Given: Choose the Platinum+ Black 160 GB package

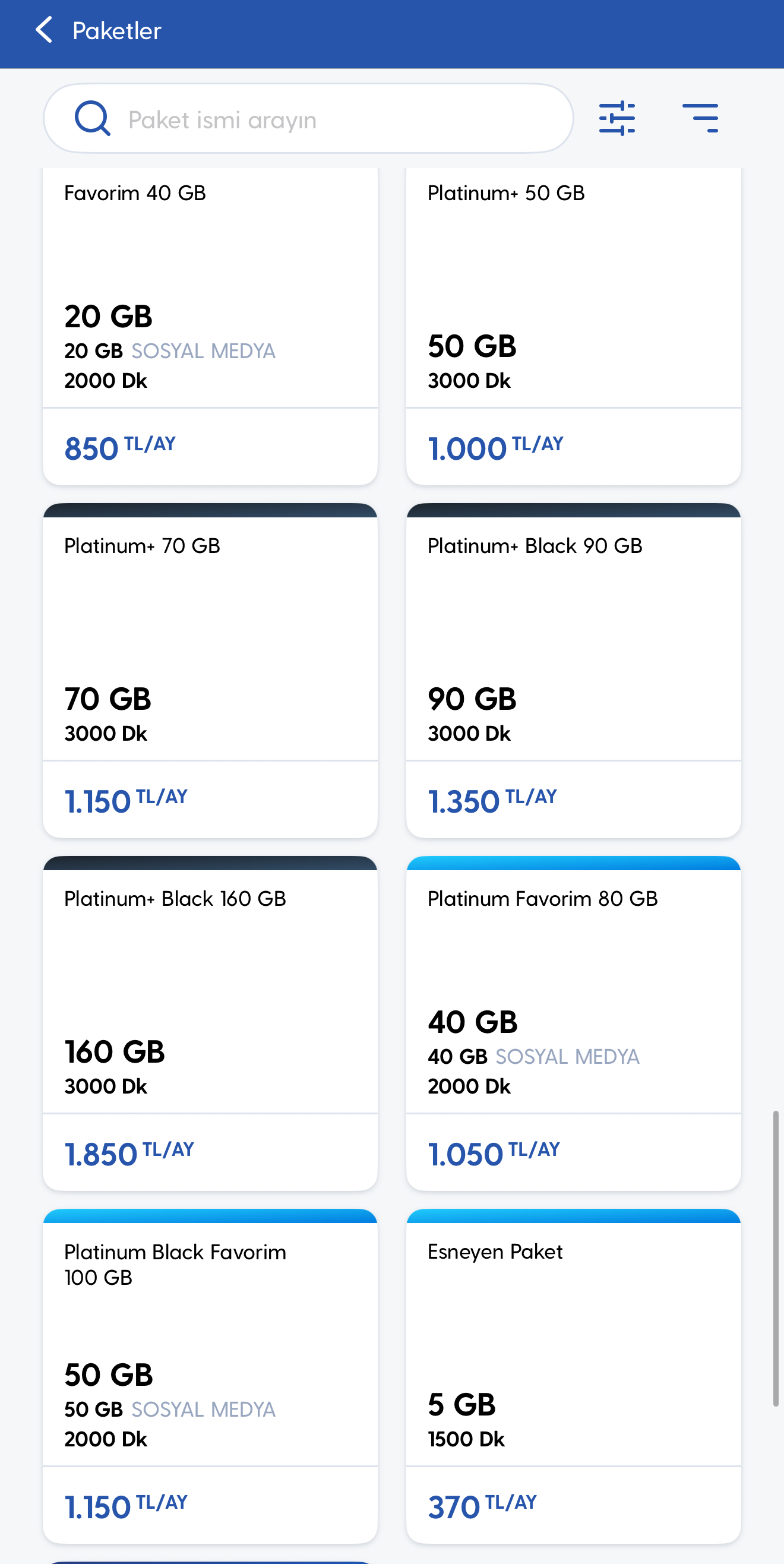Looking at the screenshot, I should (210, 1023).
